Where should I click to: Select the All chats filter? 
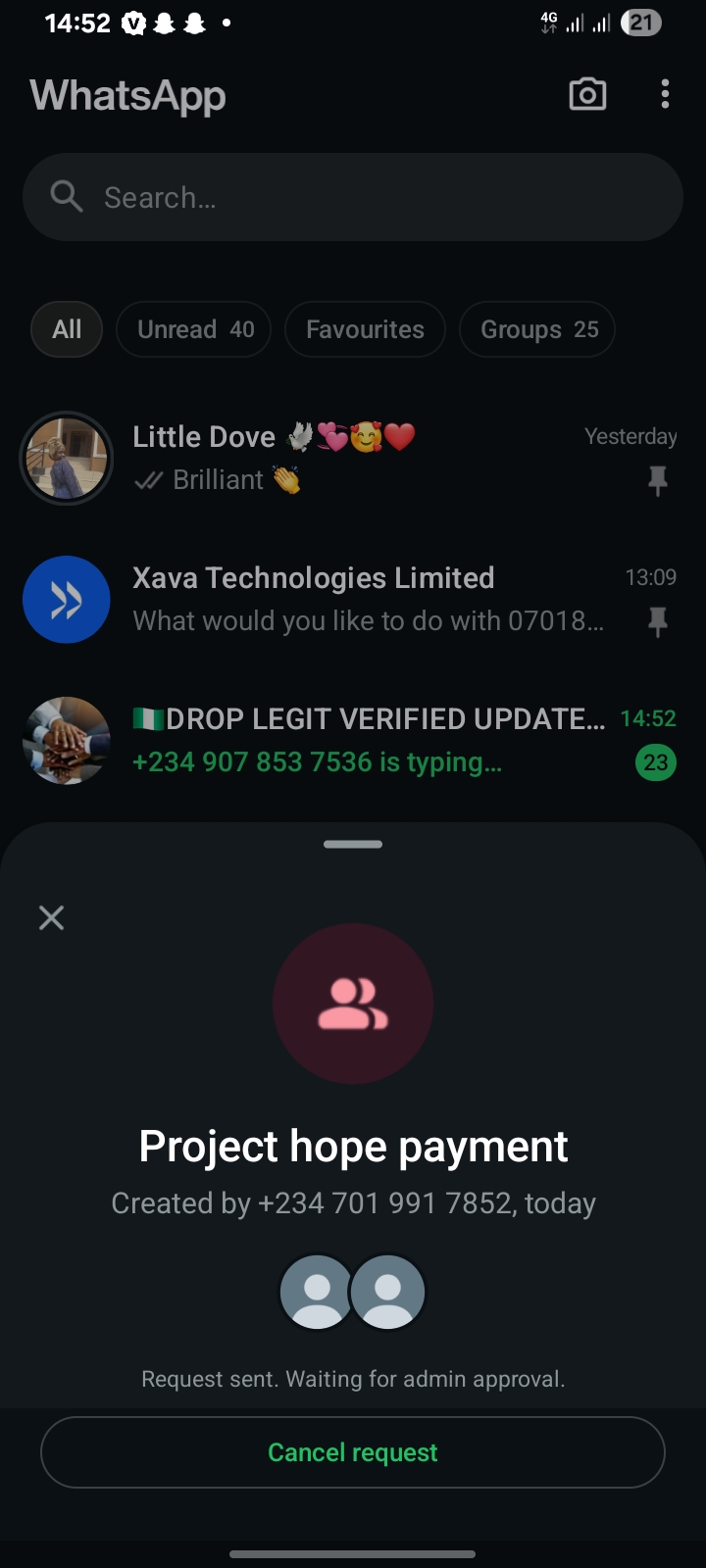click(x=67, y=329)
